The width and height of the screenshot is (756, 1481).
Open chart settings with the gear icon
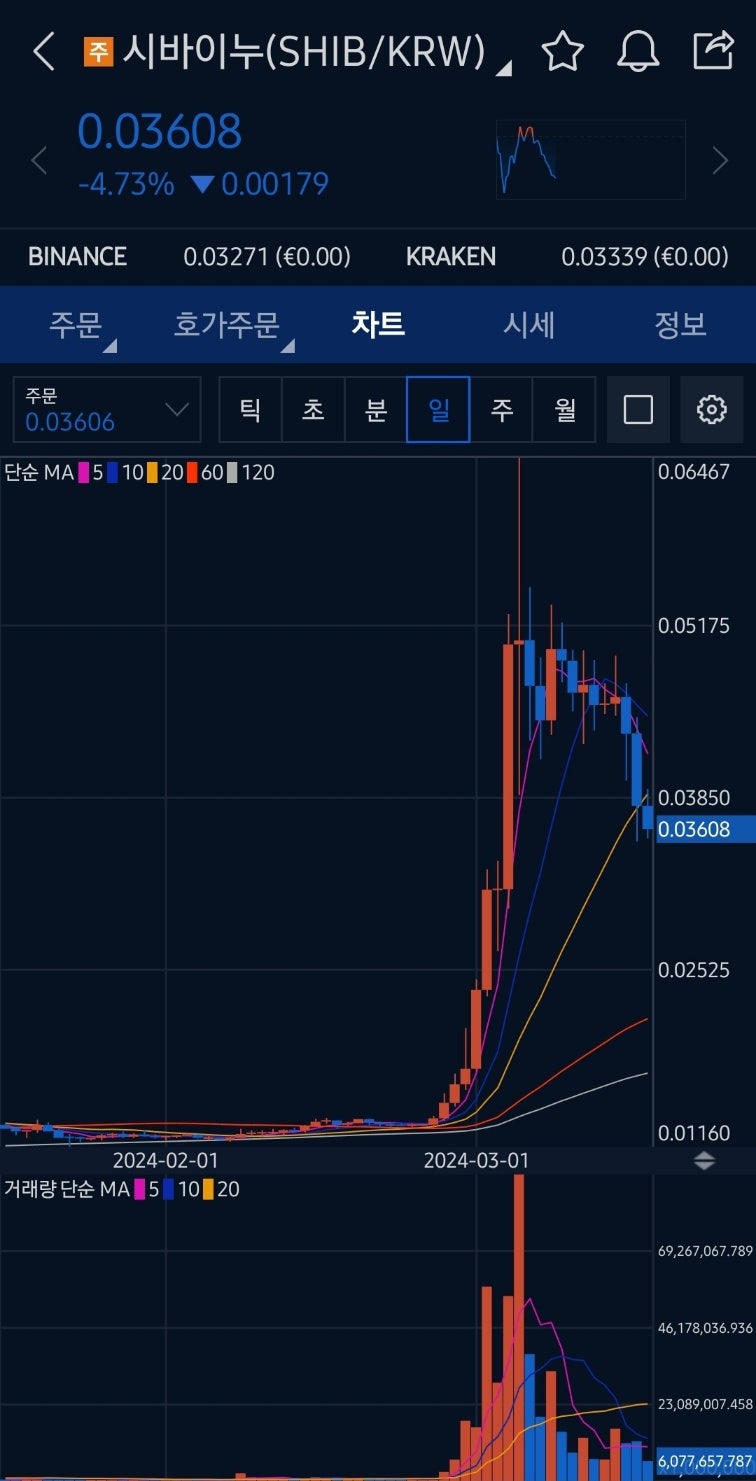click(711, 409)
